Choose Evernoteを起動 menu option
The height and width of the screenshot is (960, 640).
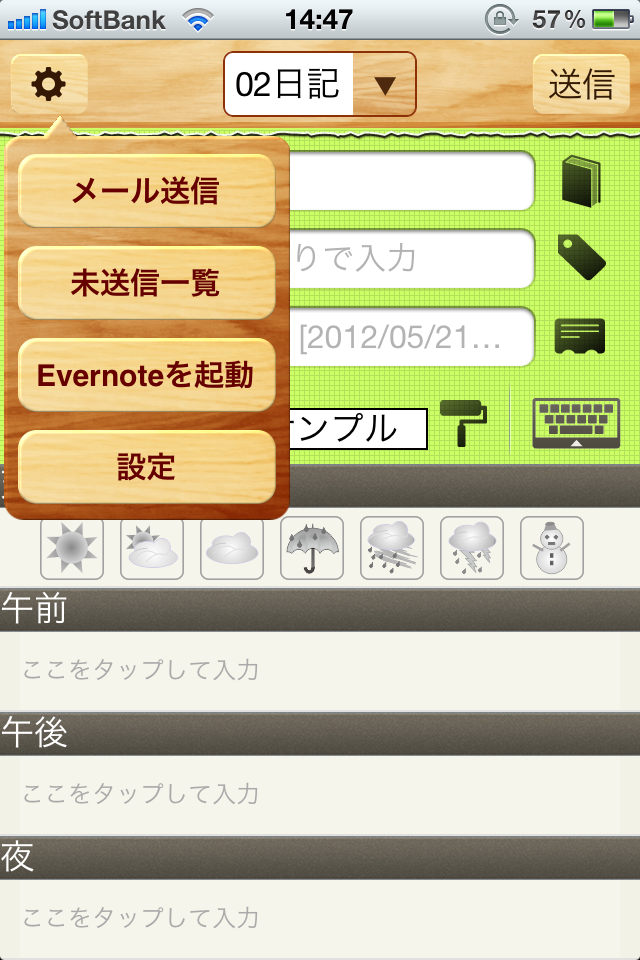coord(146,375)
